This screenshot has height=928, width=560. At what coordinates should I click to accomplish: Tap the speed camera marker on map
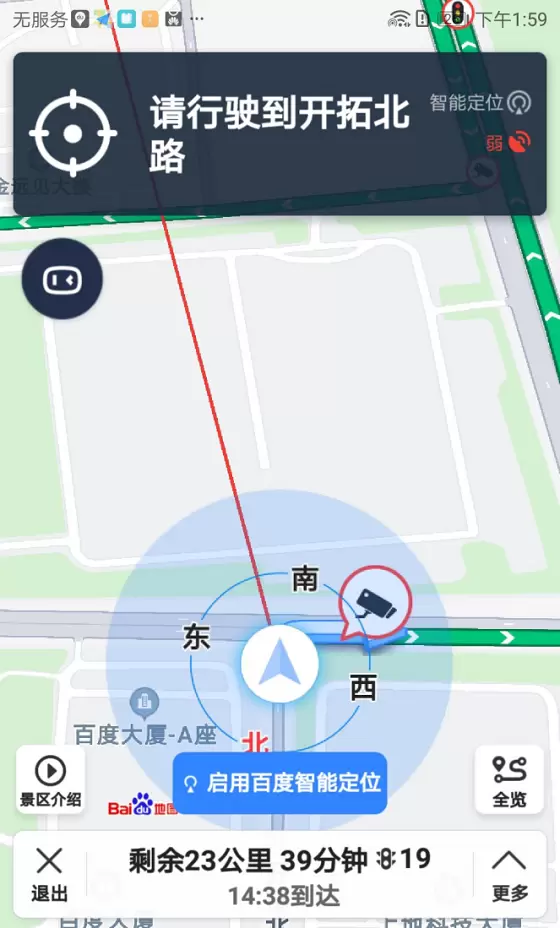(375, 604)
